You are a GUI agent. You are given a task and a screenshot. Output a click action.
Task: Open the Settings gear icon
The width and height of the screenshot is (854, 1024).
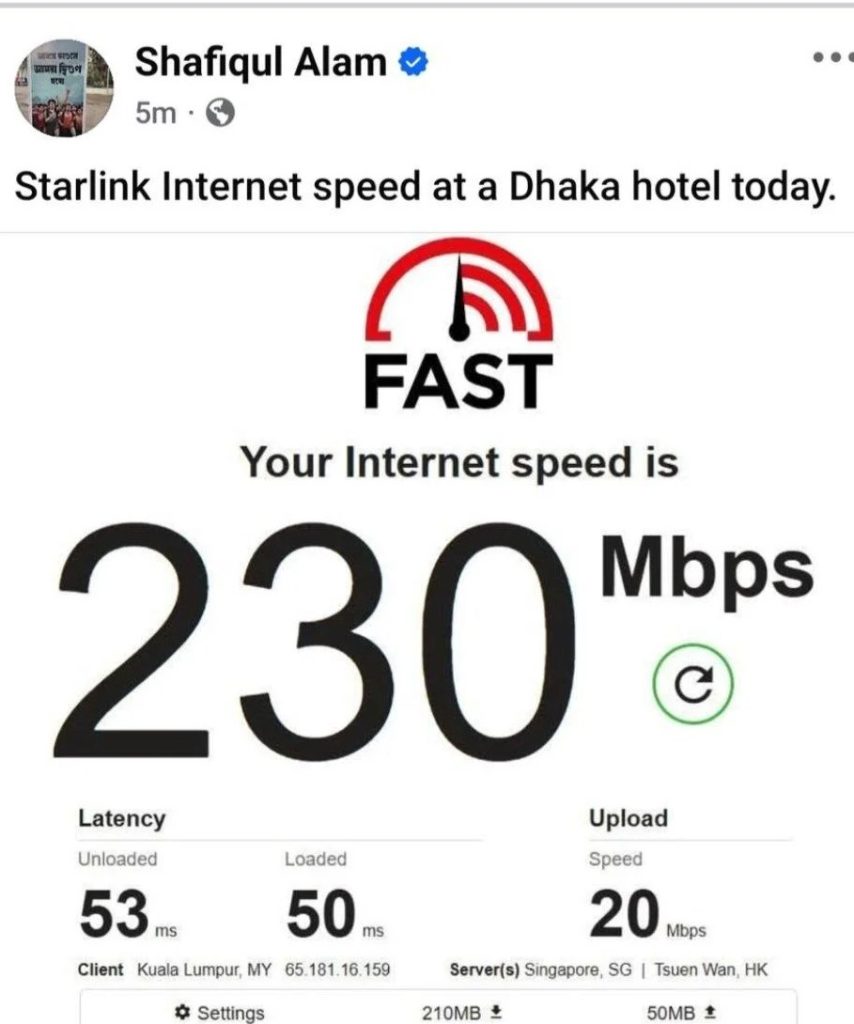point(182,1012)
